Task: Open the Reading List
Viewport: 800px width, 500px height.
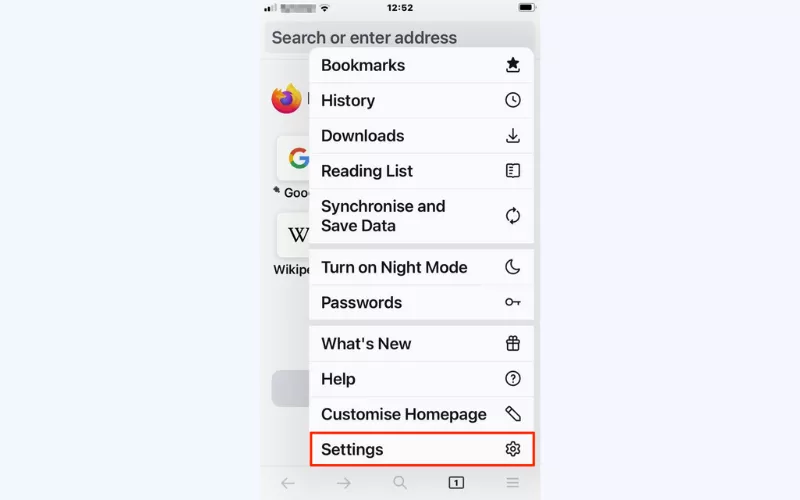Action: [x=420, y=171]
